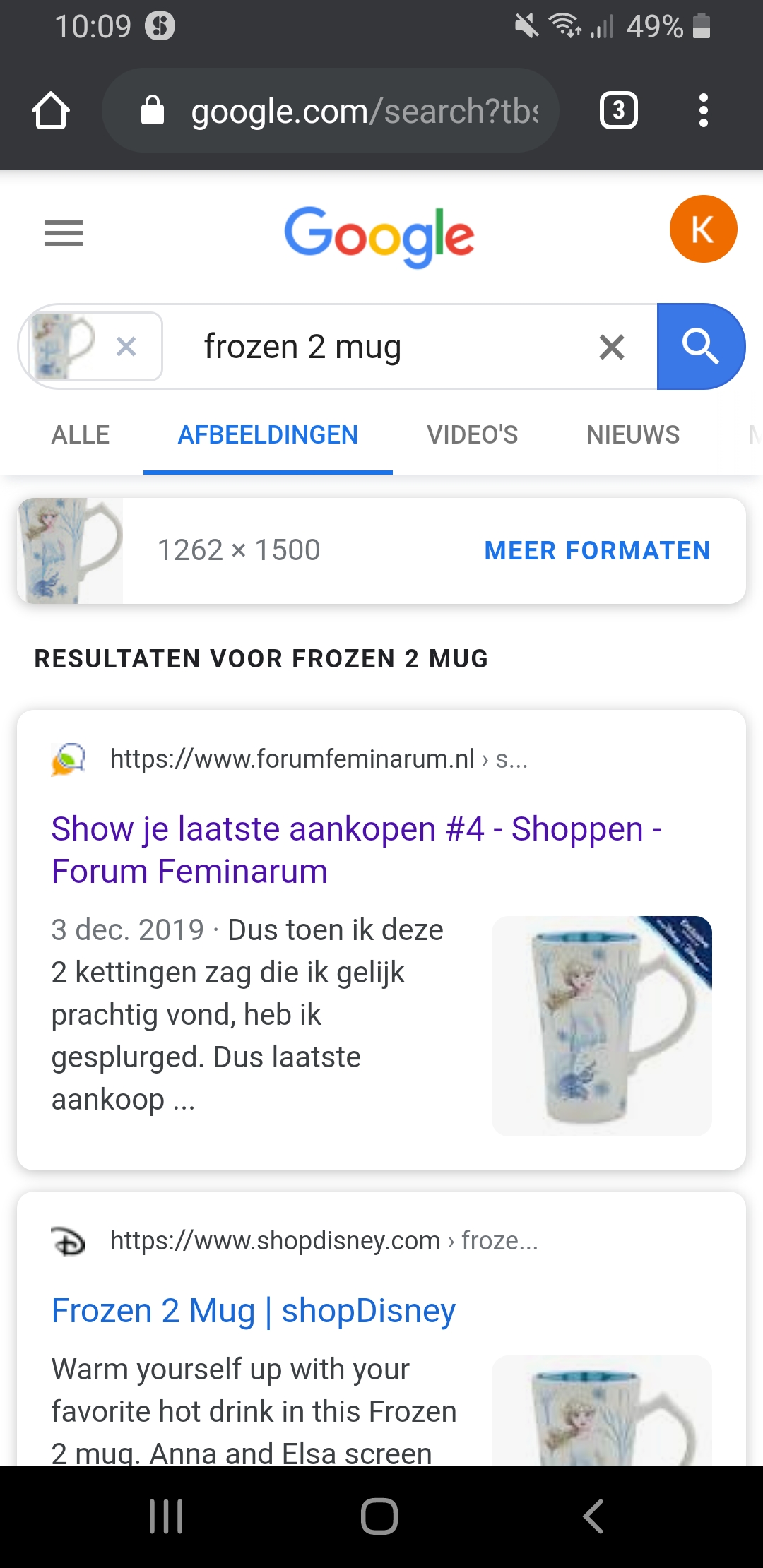Open the browser overflow menu
The width and height of the screenshot is (763, 1568).
coord(703,110)
